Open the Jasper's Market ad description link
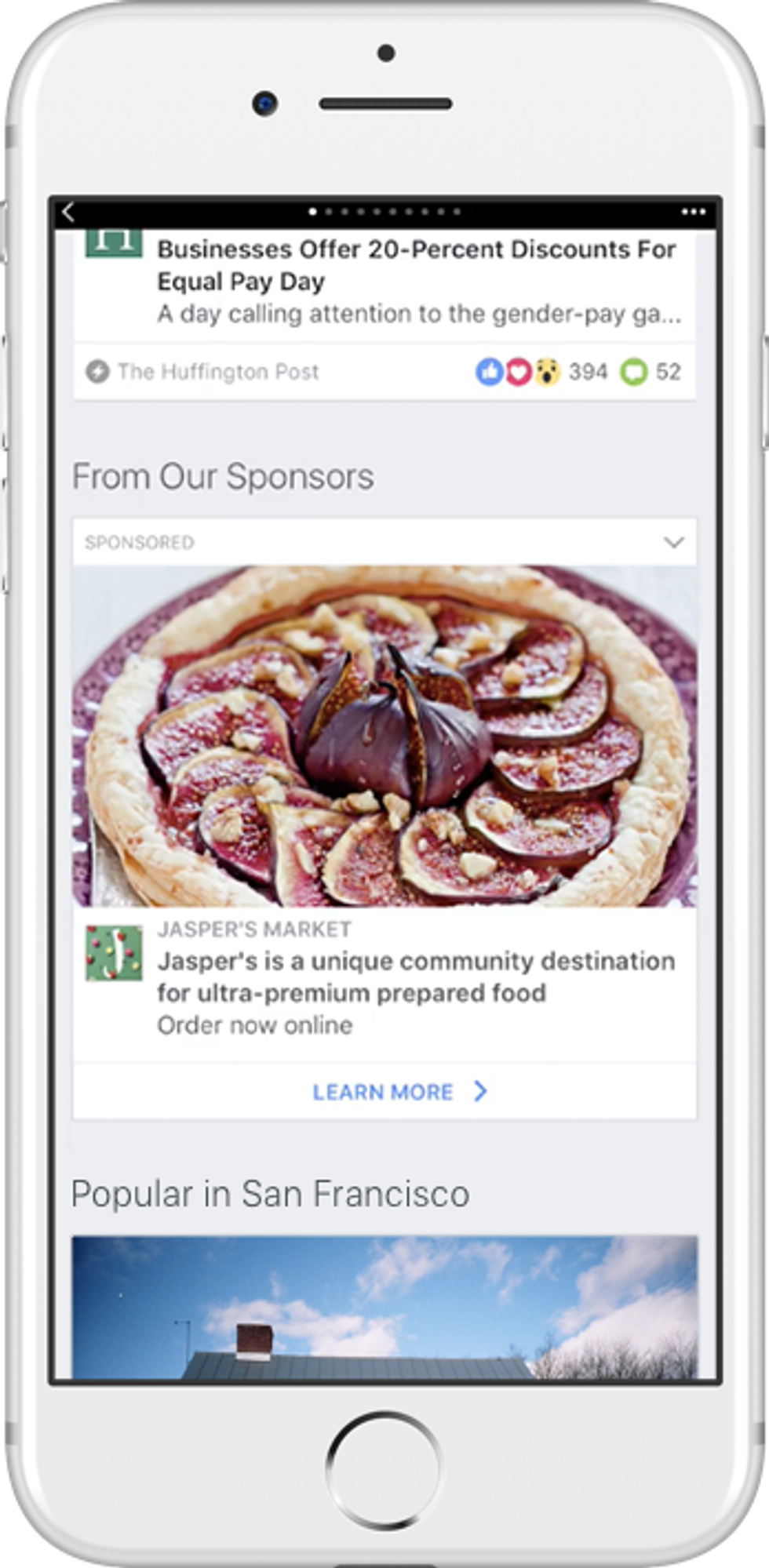Screen dimensions: 769x1568 [416, 978]
